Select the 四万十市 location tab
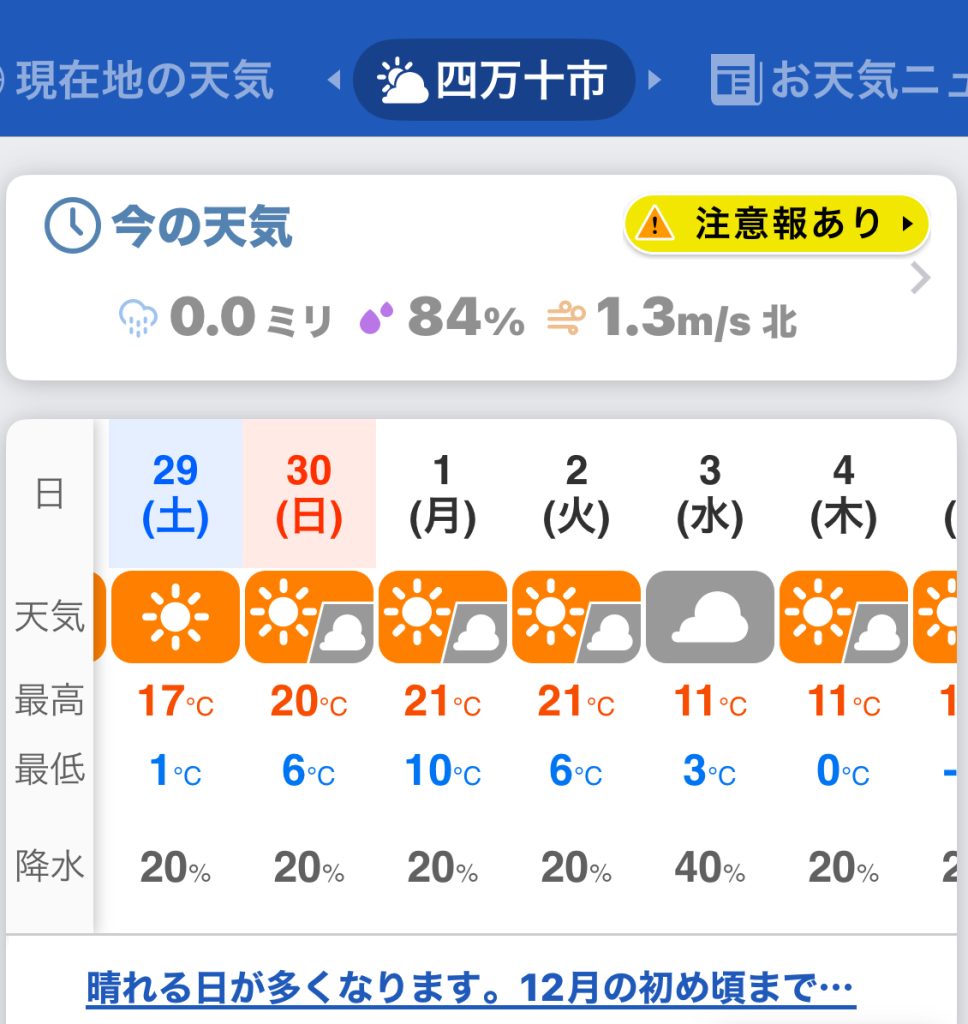Viewport: 968px width, 1024px height. point(494,80)
